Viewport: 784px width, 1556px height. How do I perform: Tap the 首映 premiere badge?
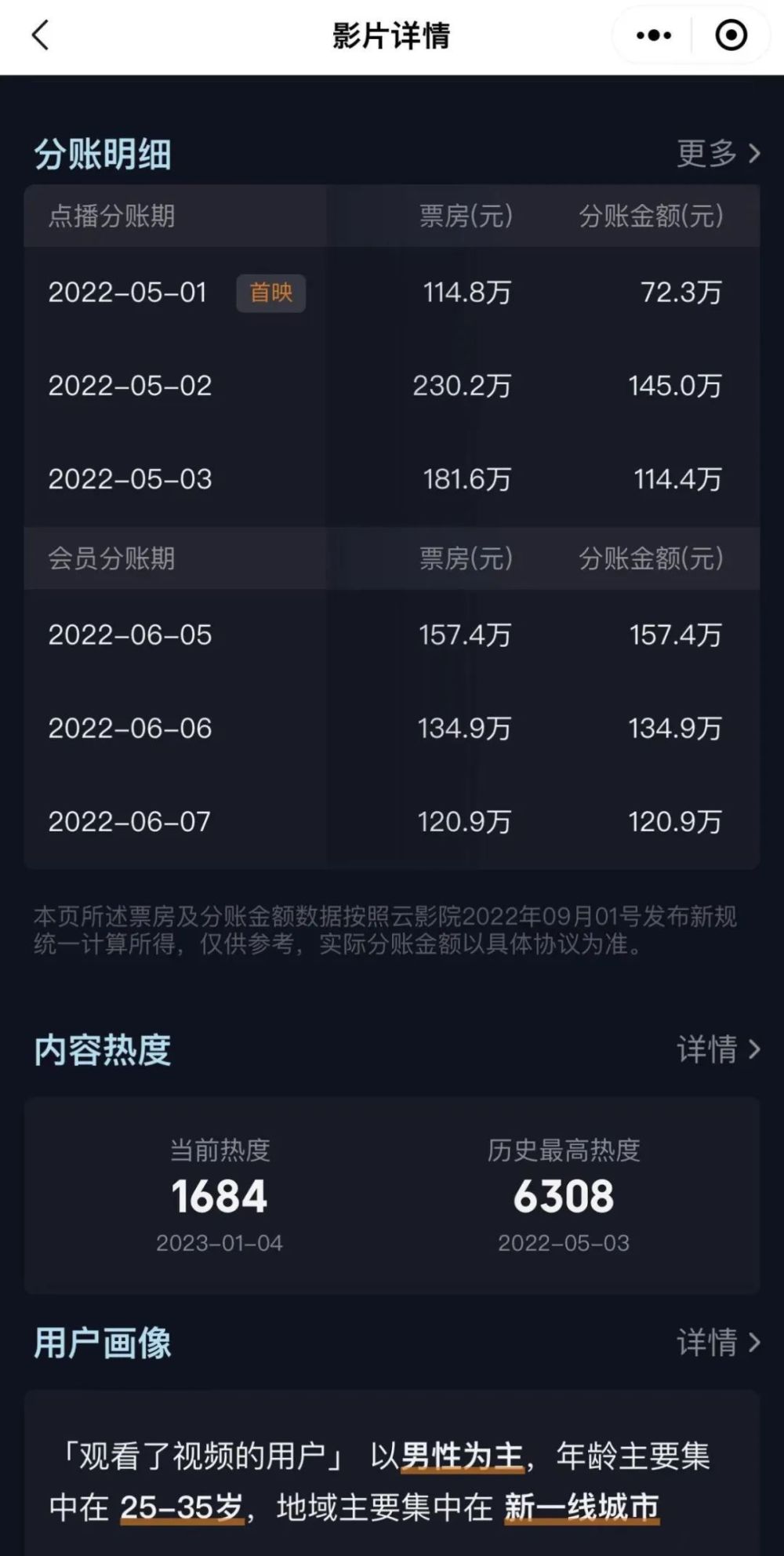pos(270,294)
